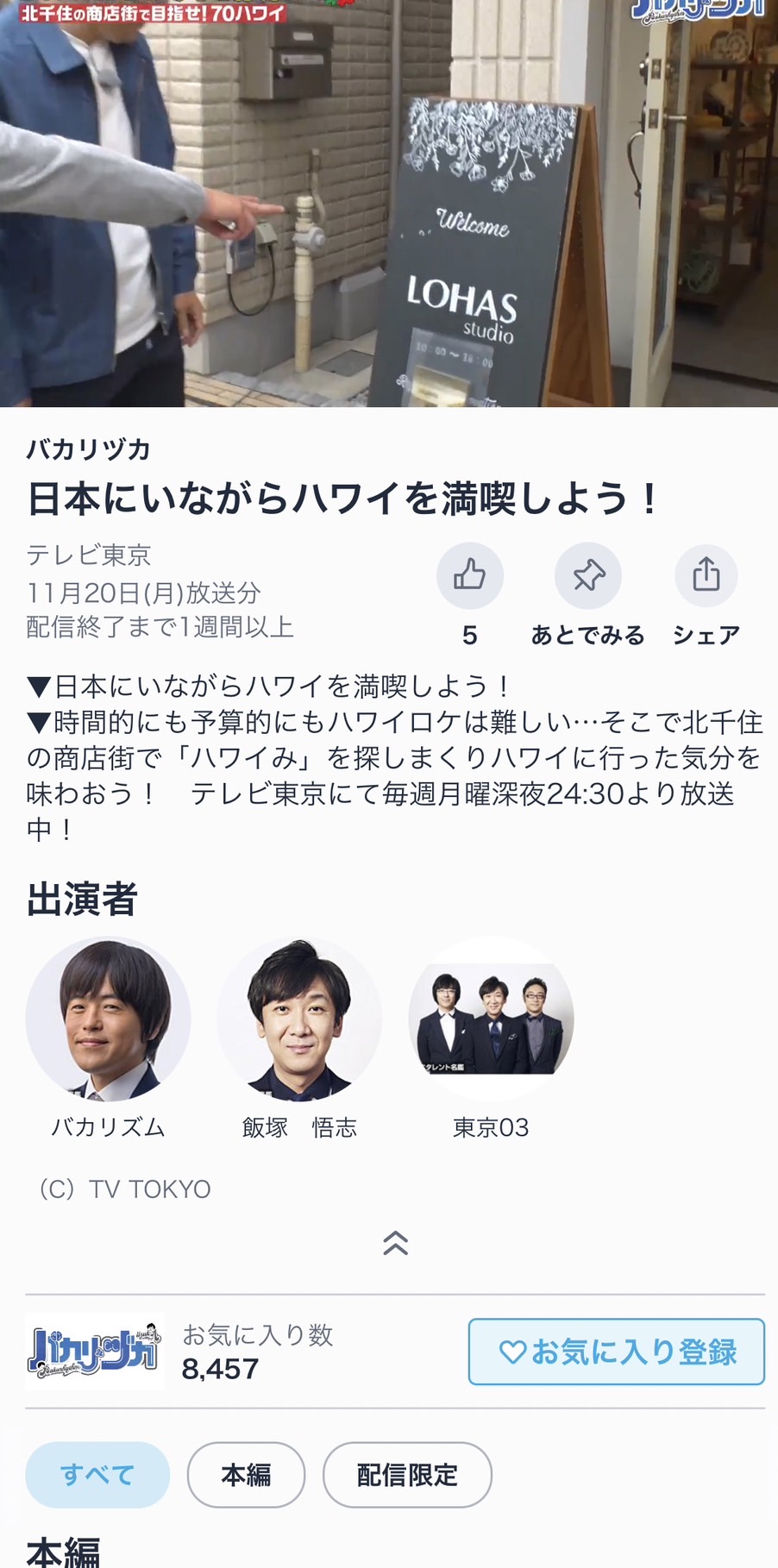Switch to the 配信限定 tab
Viewport: 778px width, 1568px height.
pos(407,1476)
